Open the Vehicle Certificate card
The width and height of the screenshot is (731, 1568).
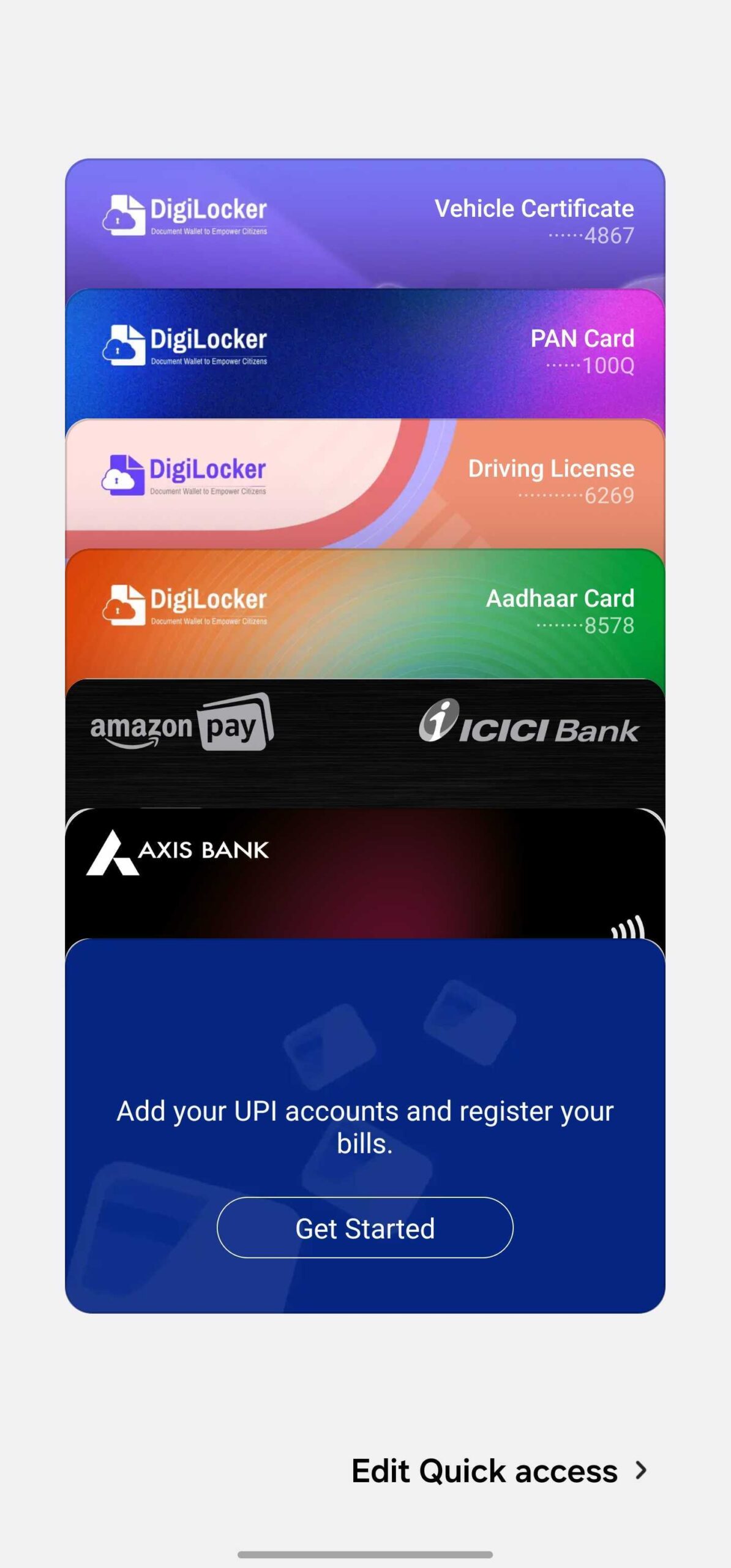click(365, 223)
